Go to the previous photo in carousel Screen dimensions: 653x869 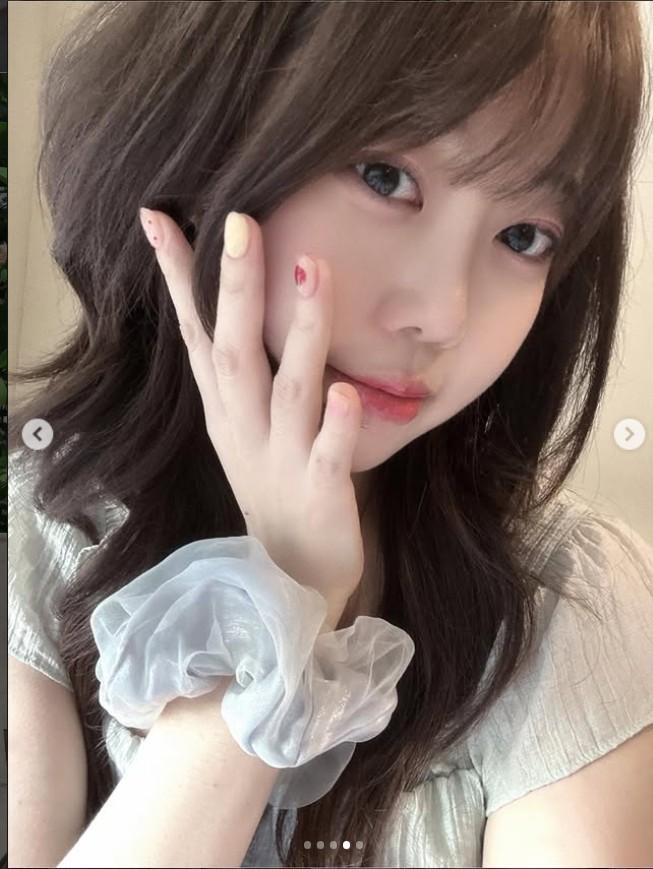(38, 434)
